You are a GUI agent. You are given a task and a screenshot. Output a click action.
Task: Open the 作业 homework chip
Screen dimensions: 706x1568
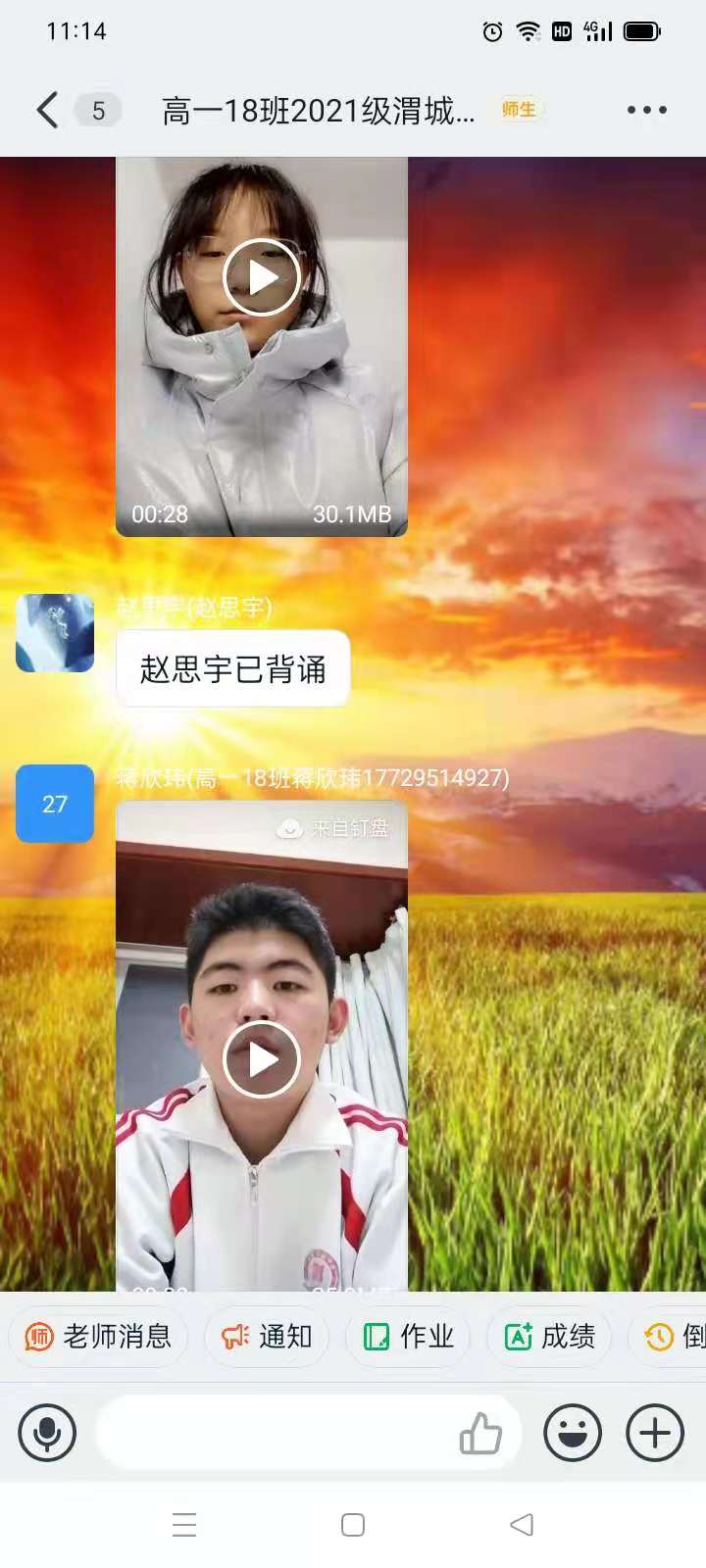[408, 1336]
